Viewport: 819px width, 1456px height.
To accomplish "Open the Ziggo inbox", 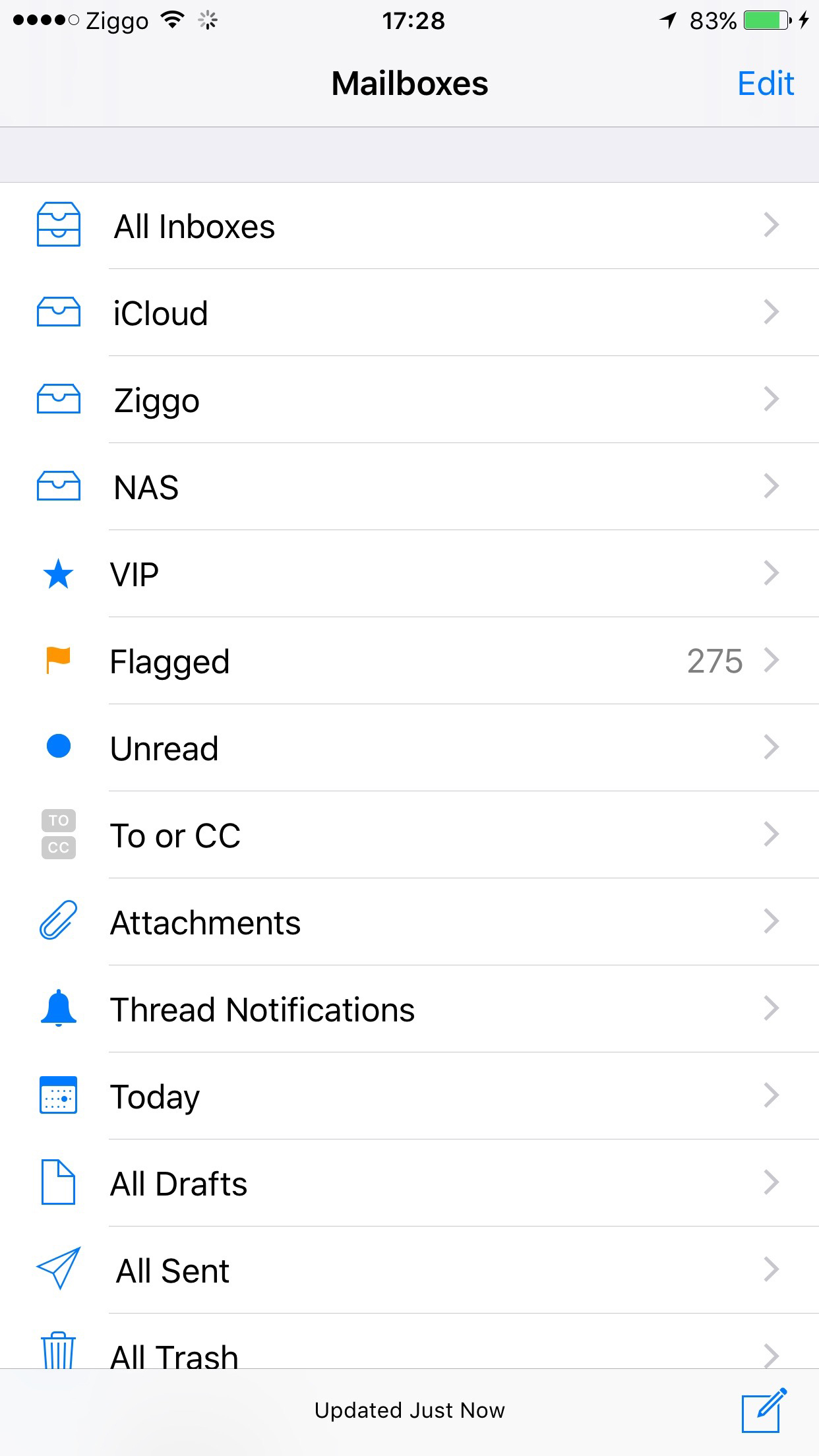I will [x=409, y=400].
